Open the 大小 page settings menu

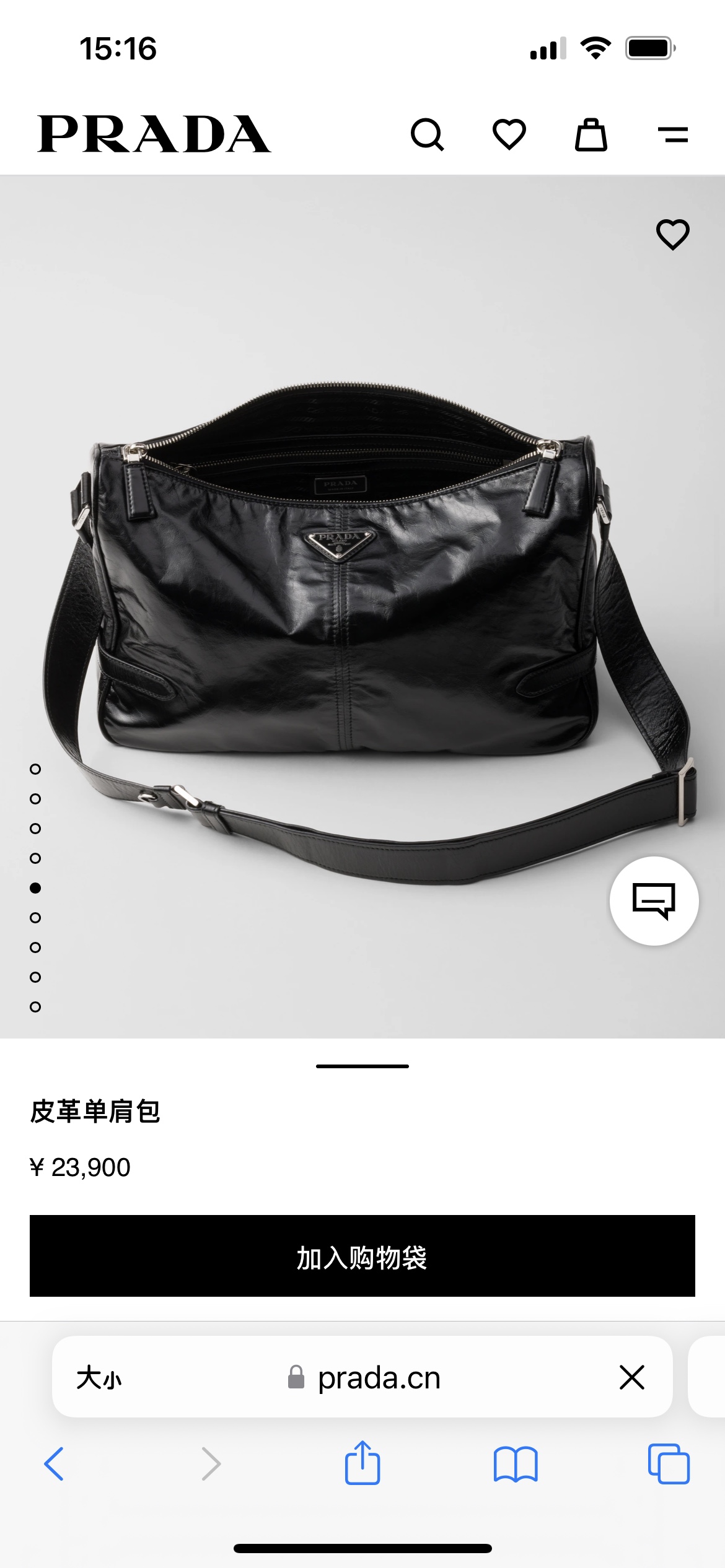(x=99, y=1378)
